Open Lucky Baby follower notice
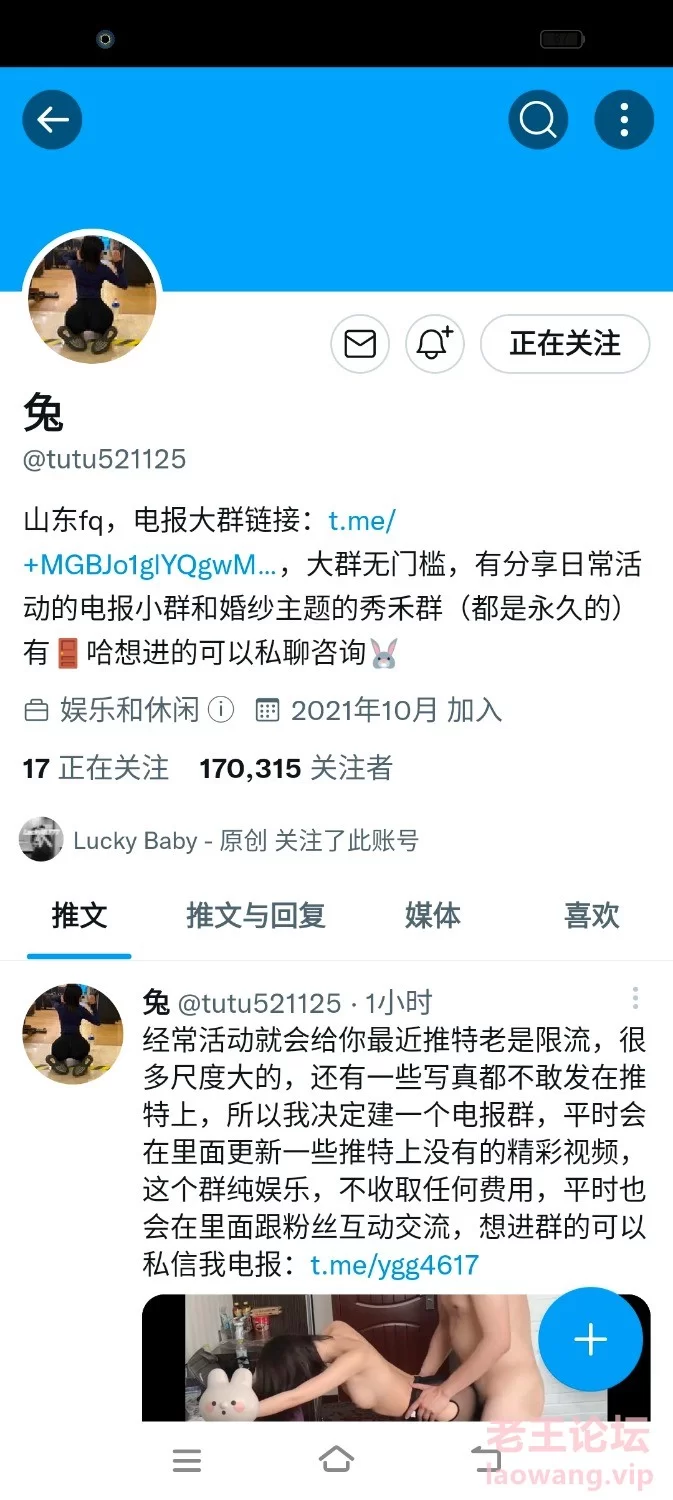 point(245,840)
